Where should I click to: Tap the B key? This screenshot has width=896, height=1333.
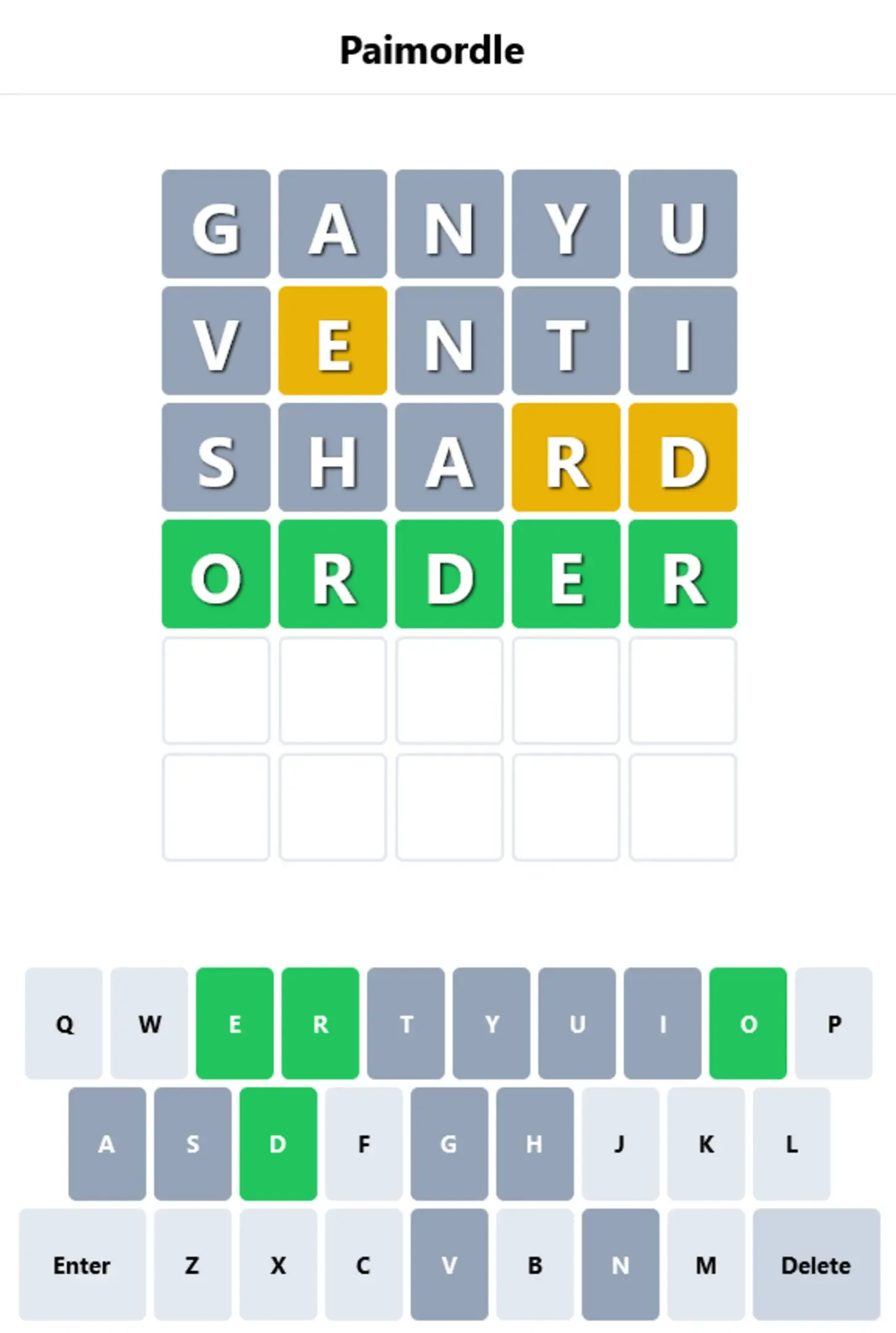coord(535,1264)
